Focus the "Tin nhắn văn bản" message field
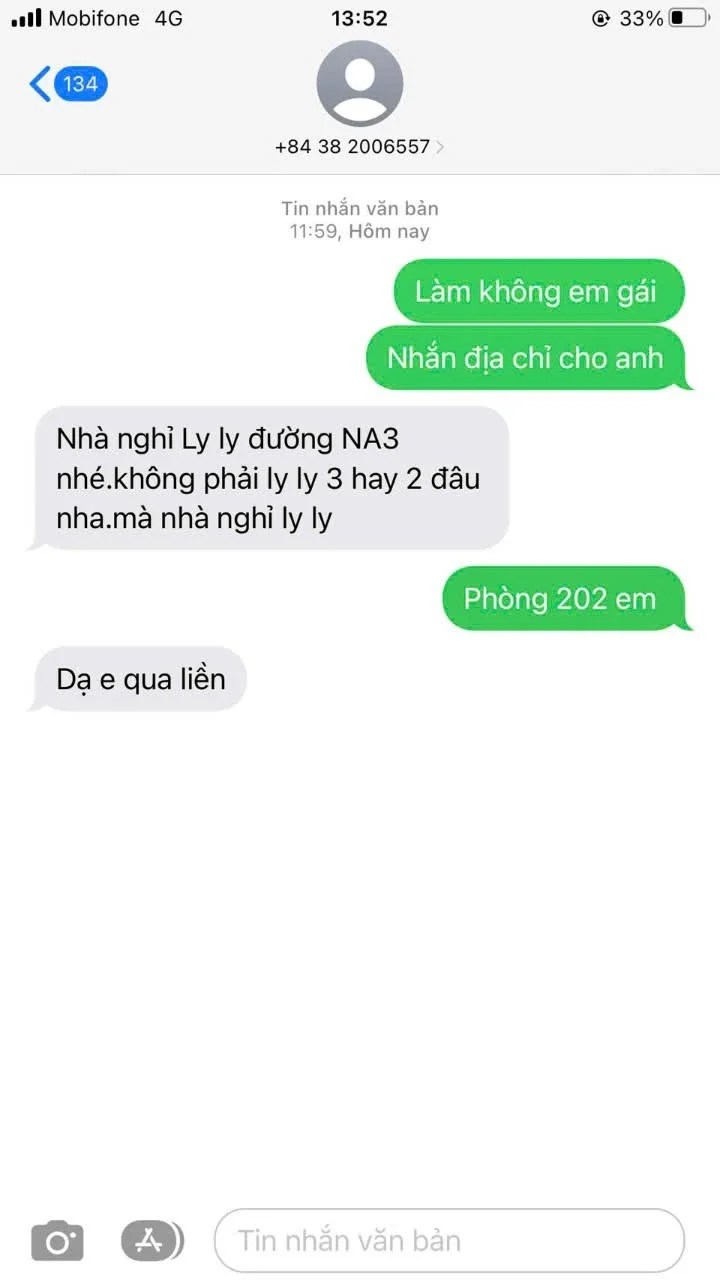The width and height of the screenshot is (720, 1280). tap(450, 1241)
